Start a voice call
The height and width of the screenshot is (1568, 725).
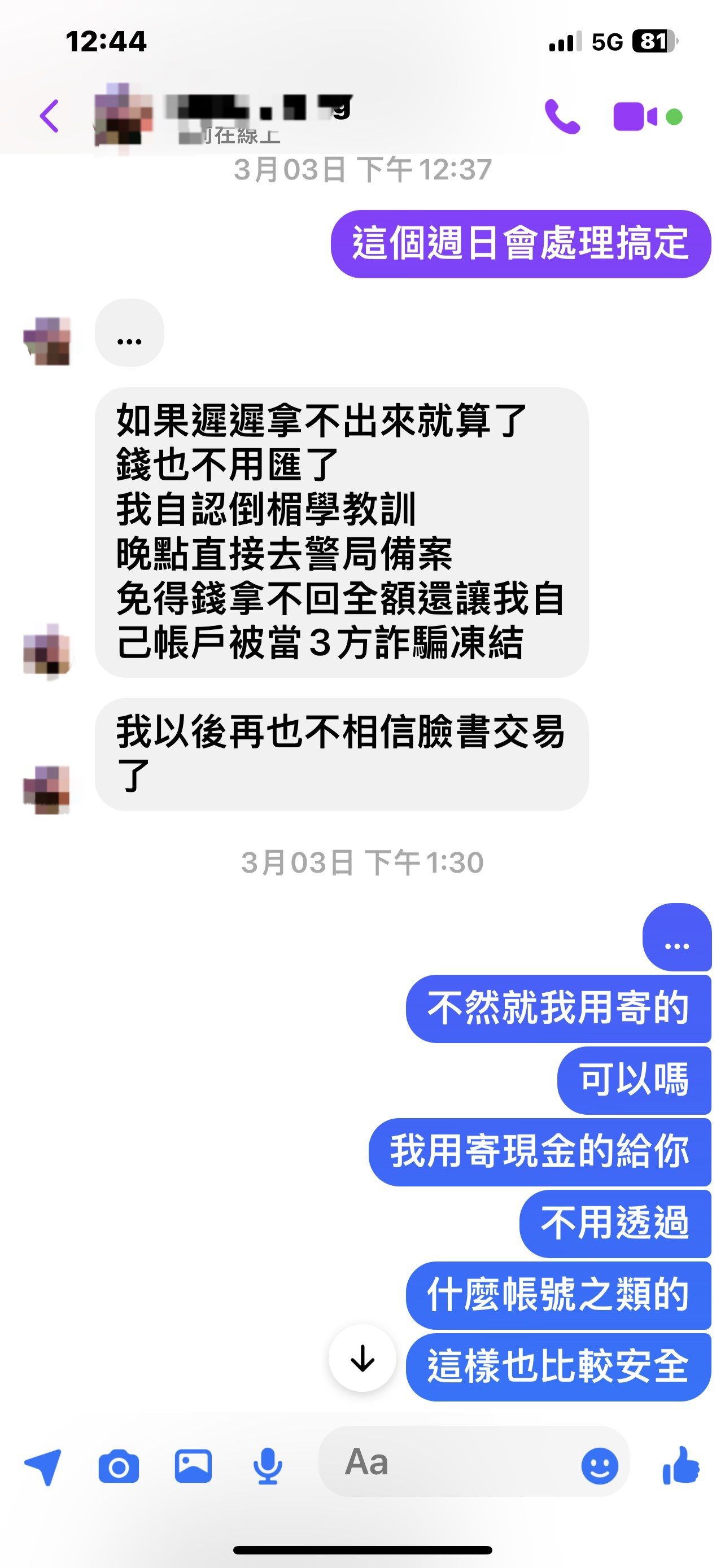561,116
